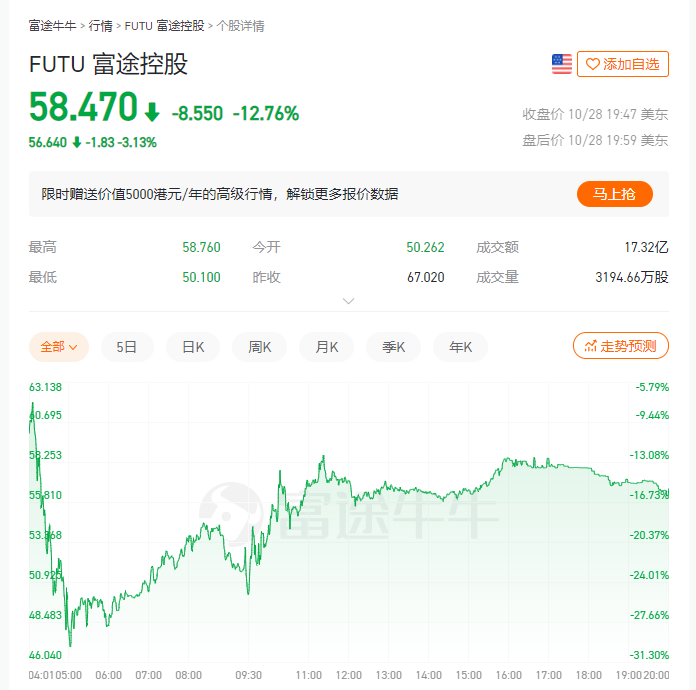Tap the 马上抢 promo button
Screen dimensions: 696x690
click(x=614, y=194)
